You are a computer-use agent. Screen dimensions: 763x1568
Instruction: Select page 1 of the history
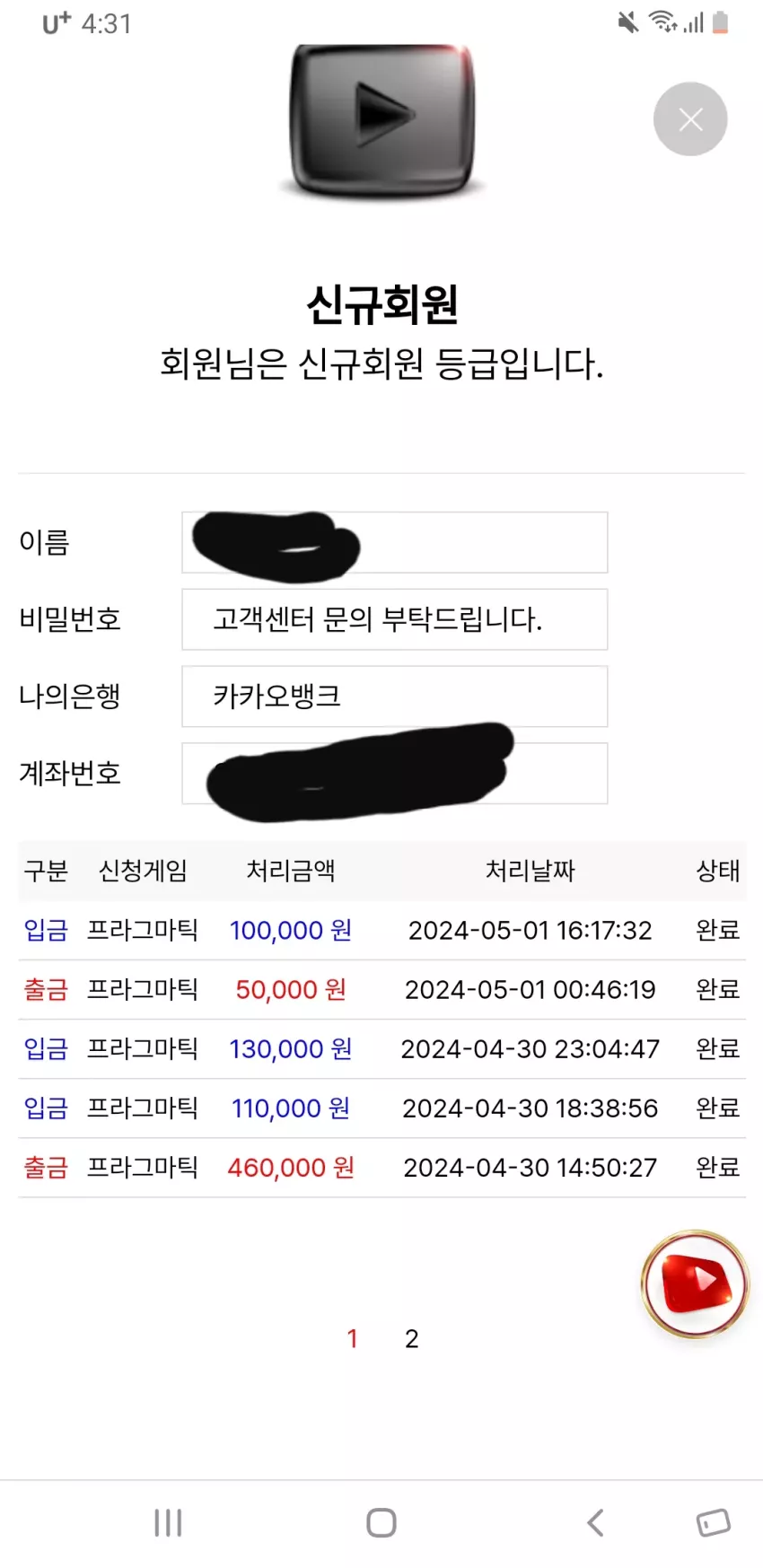click(353, 1338)
